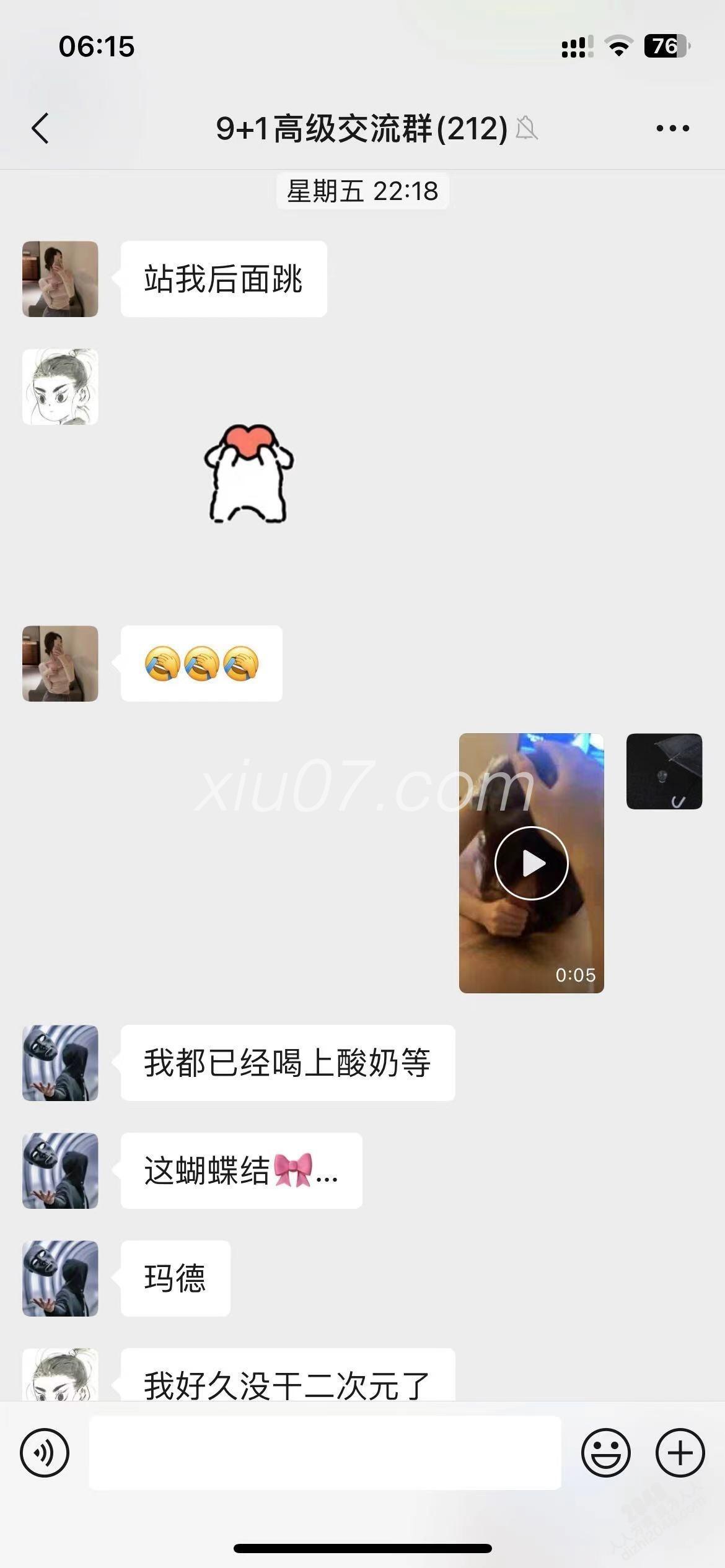Go back to the chat list

coord(40,128)
